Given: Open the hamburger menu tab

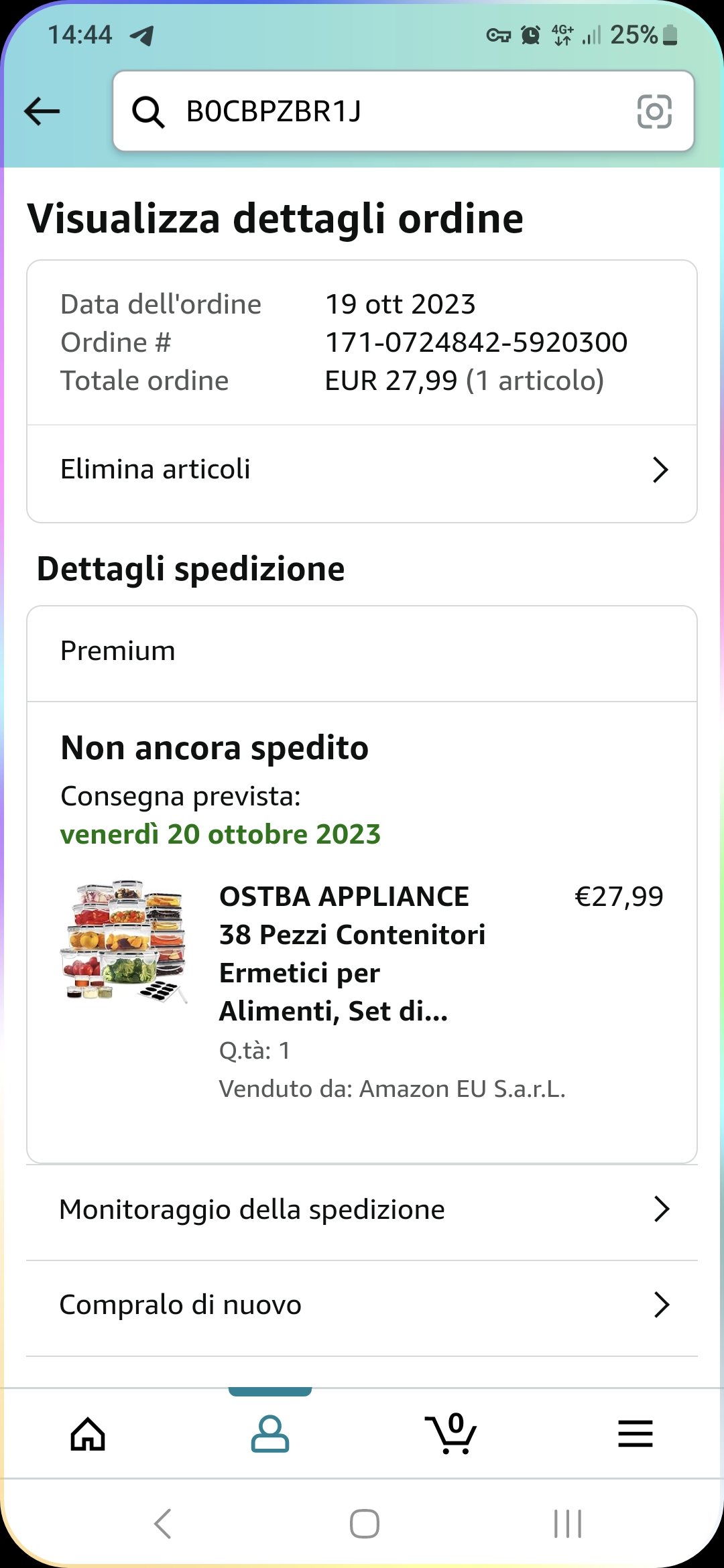Looking at the screenshot, I should [635, 1434].
